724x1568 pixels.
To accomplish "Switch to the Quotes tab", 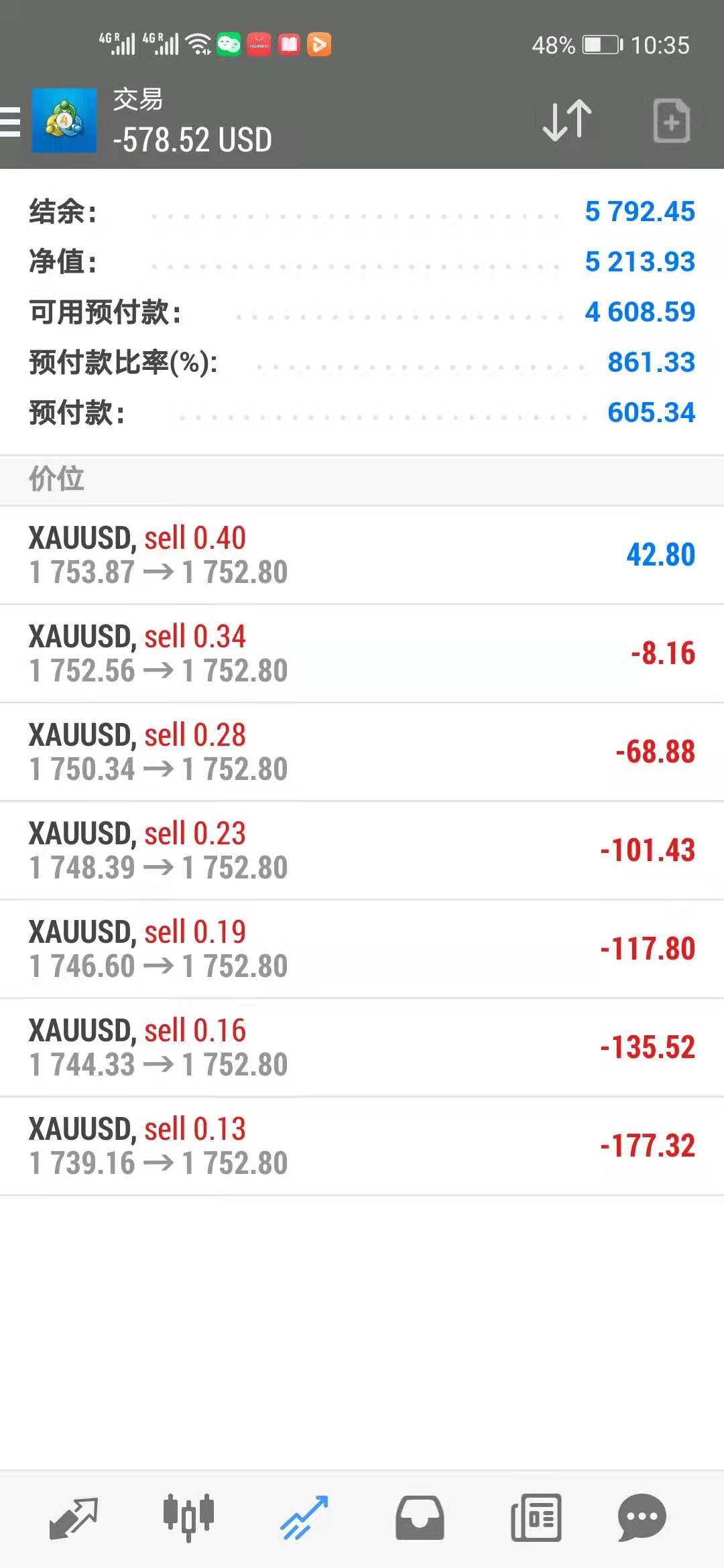I will (x=74, y=1517).
